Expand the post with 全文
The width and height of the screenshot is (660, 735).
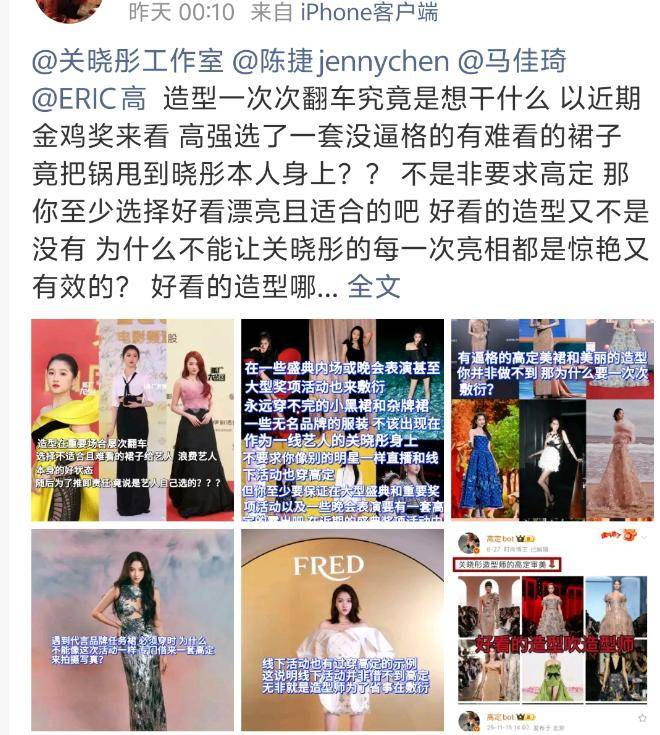[374, 288]
